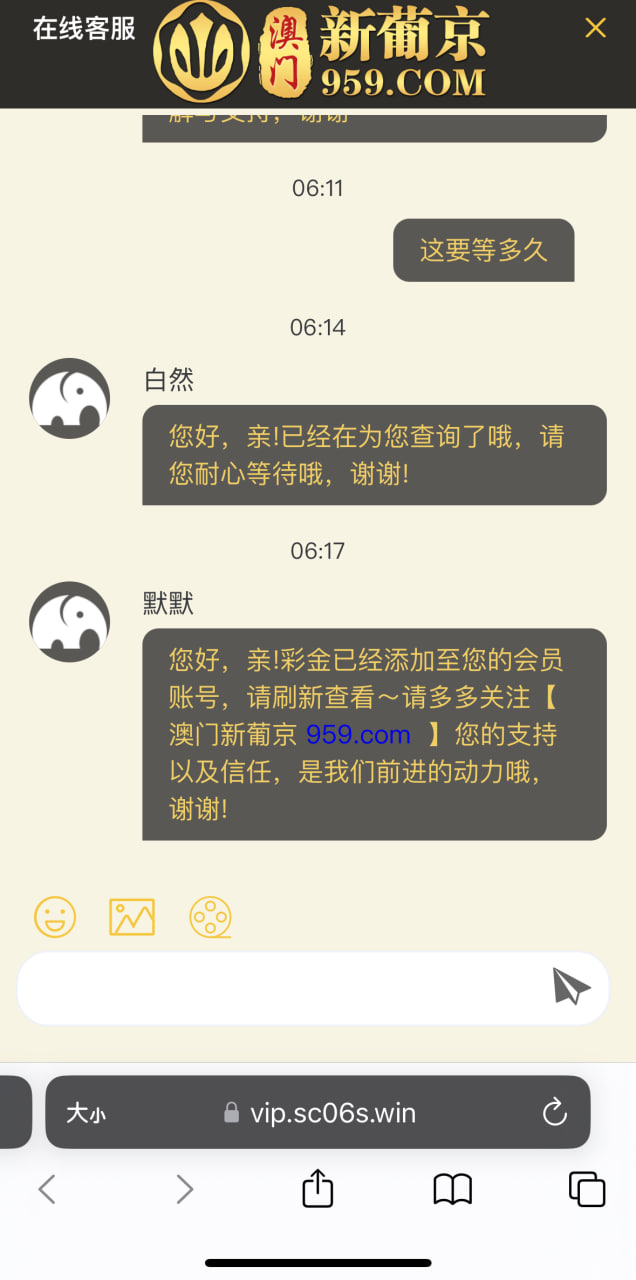Open browser bookmarks
636x1280 pixels.
pyautogui.click(x=452, y=1189)
